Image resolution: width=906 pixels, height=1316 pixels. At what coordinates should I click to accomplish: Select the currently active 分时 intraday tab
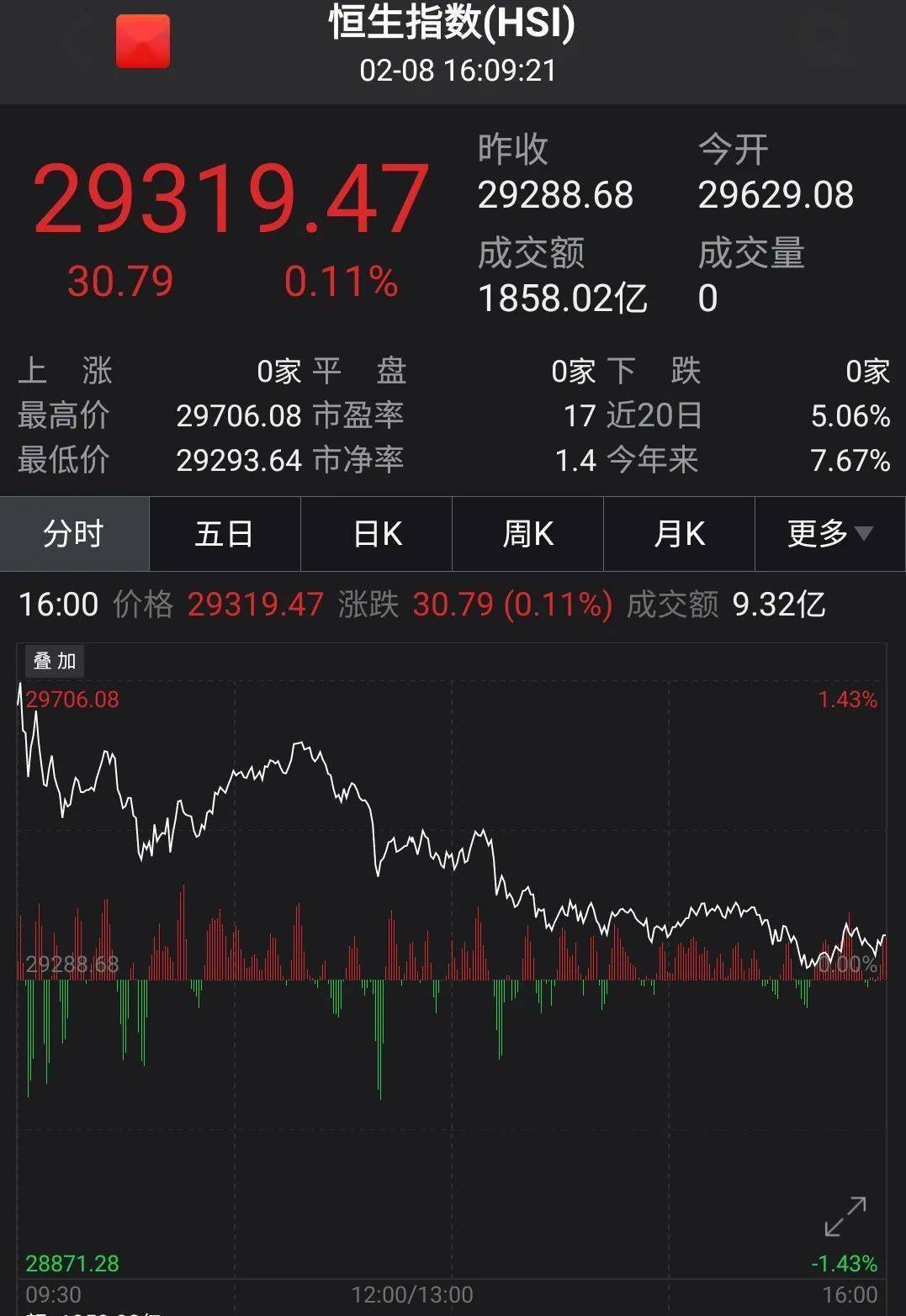click(x=74, y=533)
